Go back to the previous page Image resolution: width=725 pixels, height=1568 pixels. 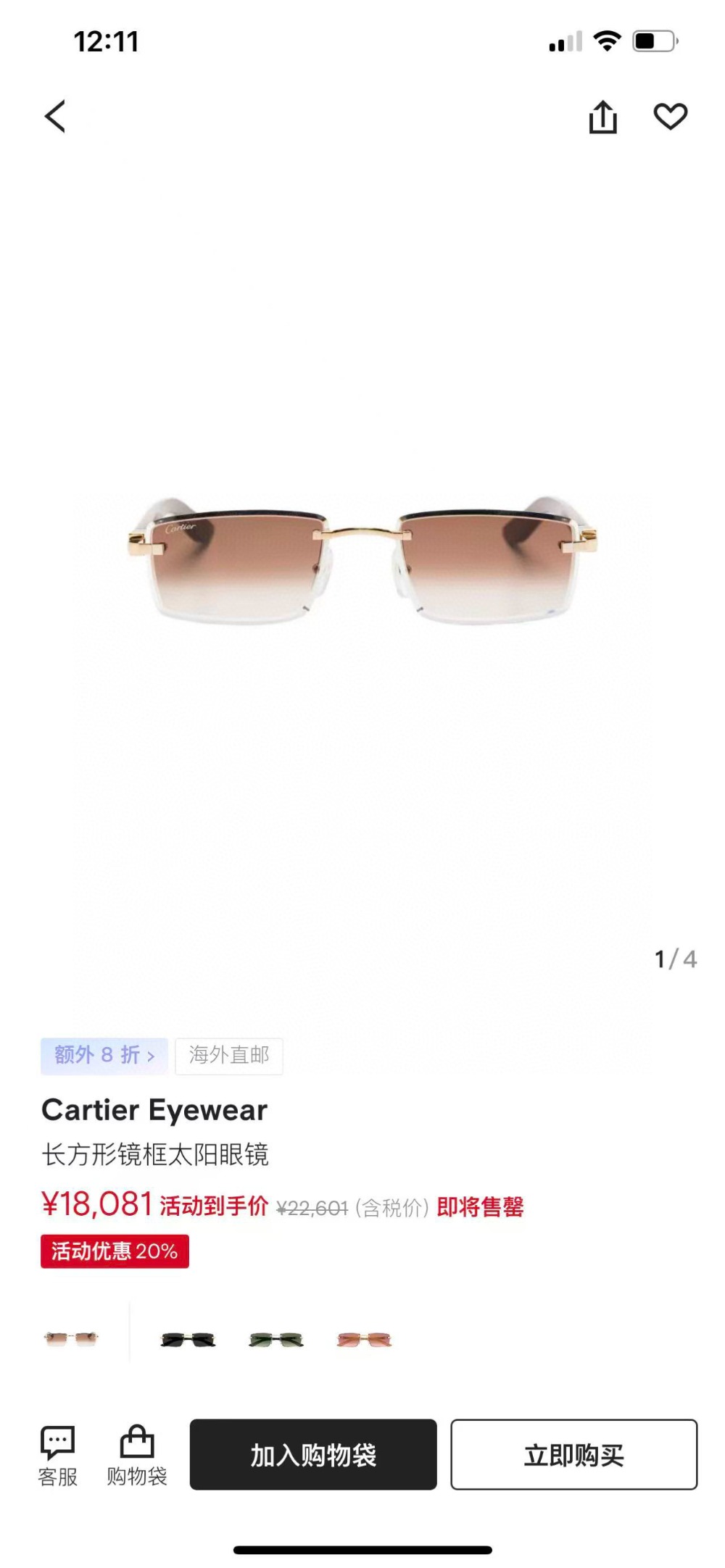coord(56,117)
